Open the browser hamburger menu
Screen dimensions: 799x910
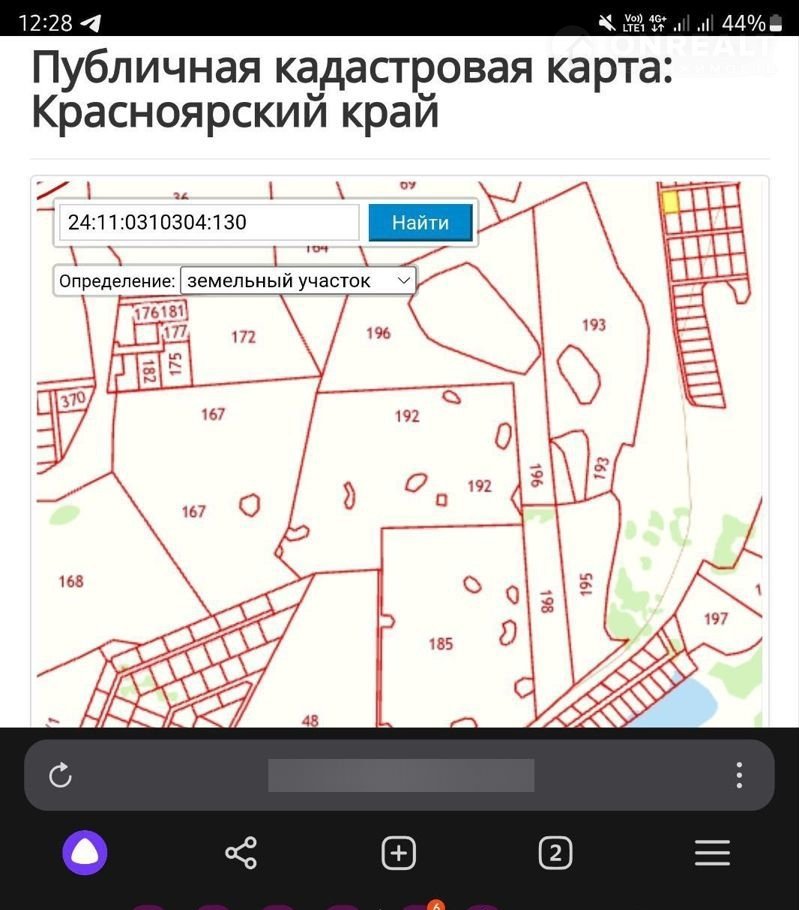pos(712,853)
